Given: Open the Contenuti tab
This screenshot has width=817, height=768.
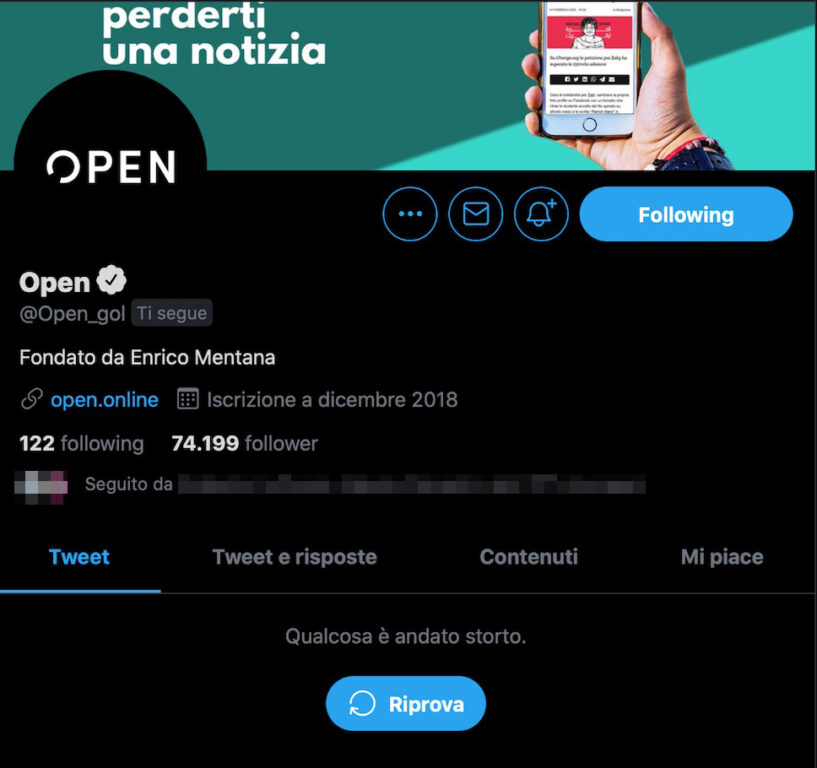Looking at the screenshot, I should point(528,557).
